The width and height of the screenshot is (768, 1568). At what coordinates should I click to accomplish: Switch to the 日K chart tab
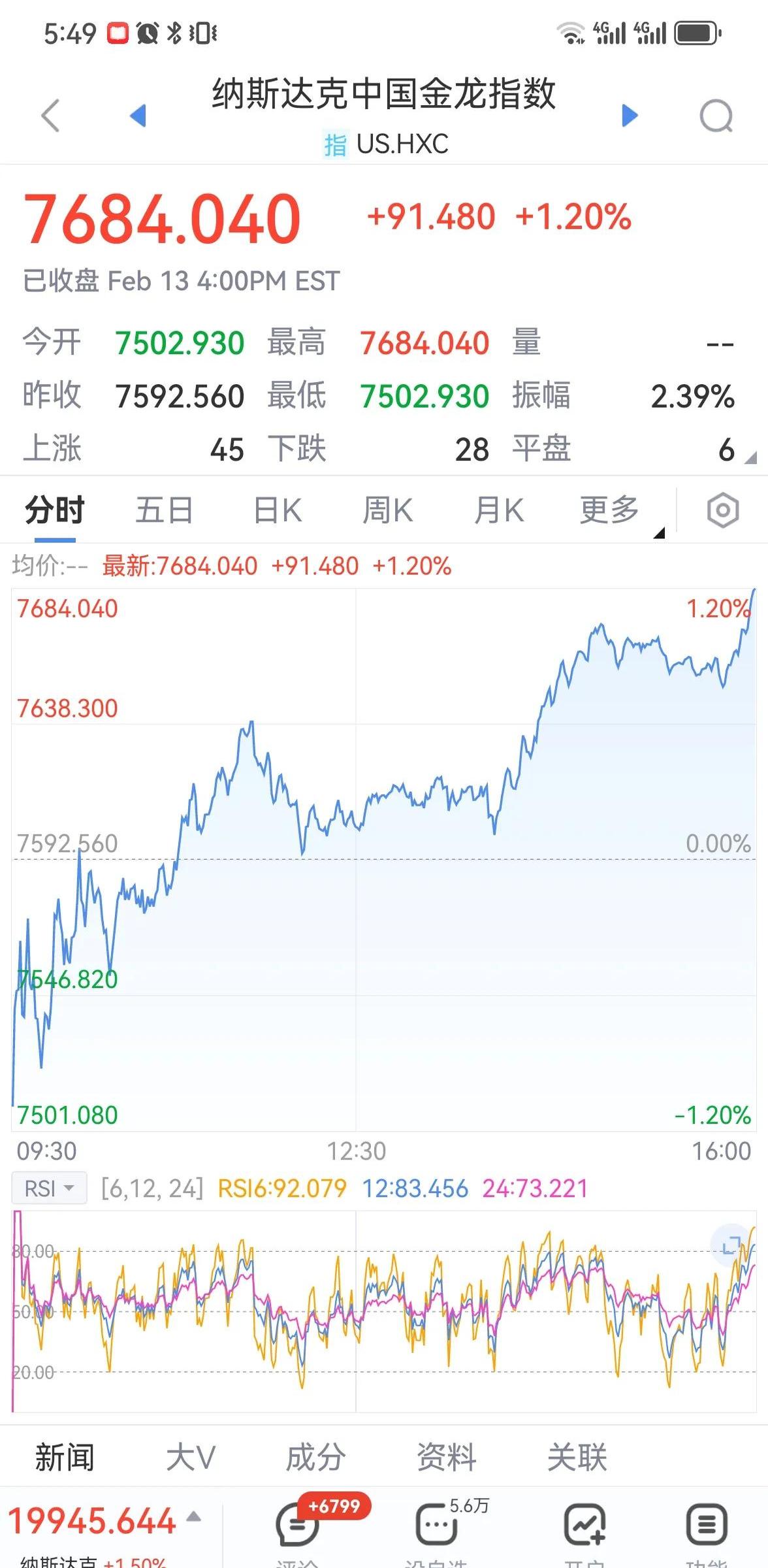277,512
